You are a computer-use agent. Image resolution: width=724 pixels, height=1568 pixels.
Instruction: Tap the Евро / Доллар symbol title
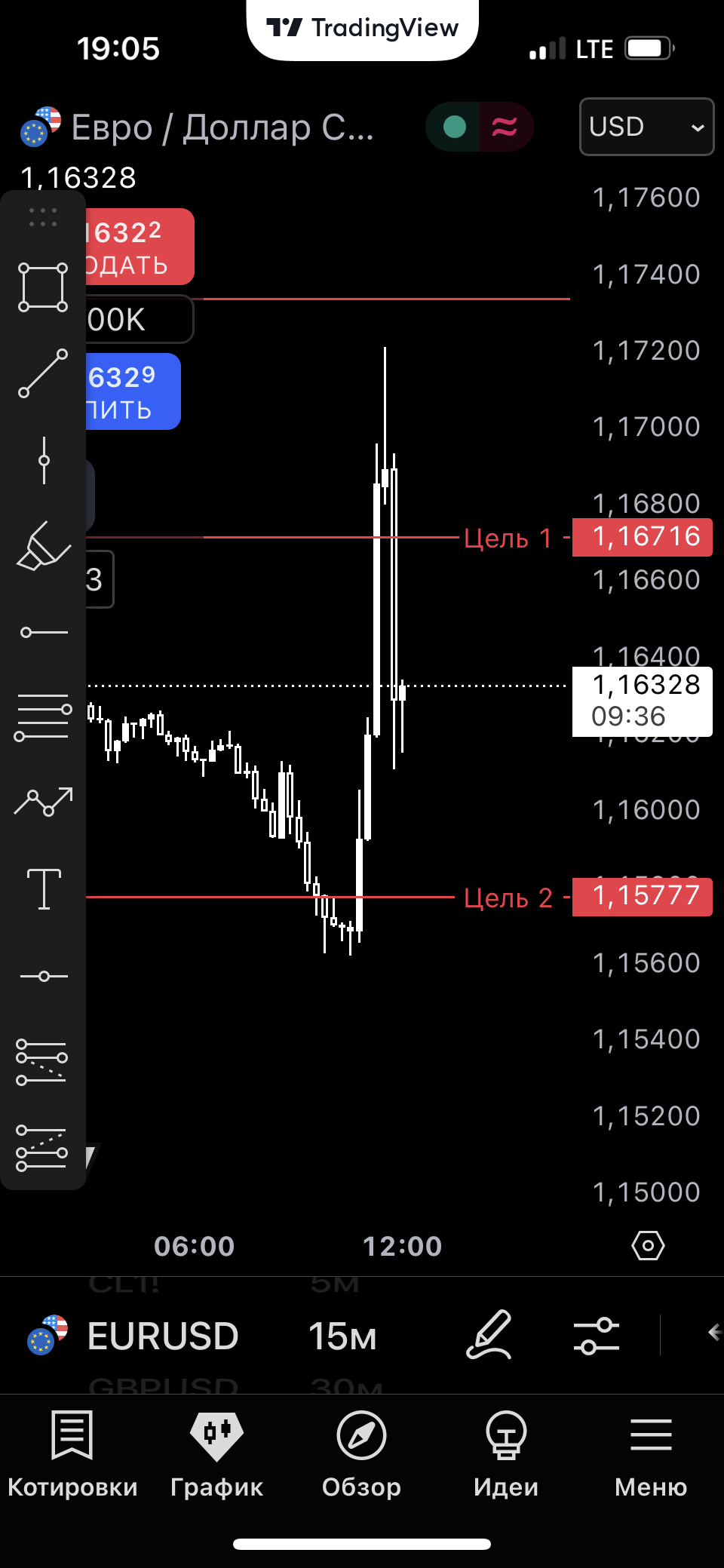(222, 127)
